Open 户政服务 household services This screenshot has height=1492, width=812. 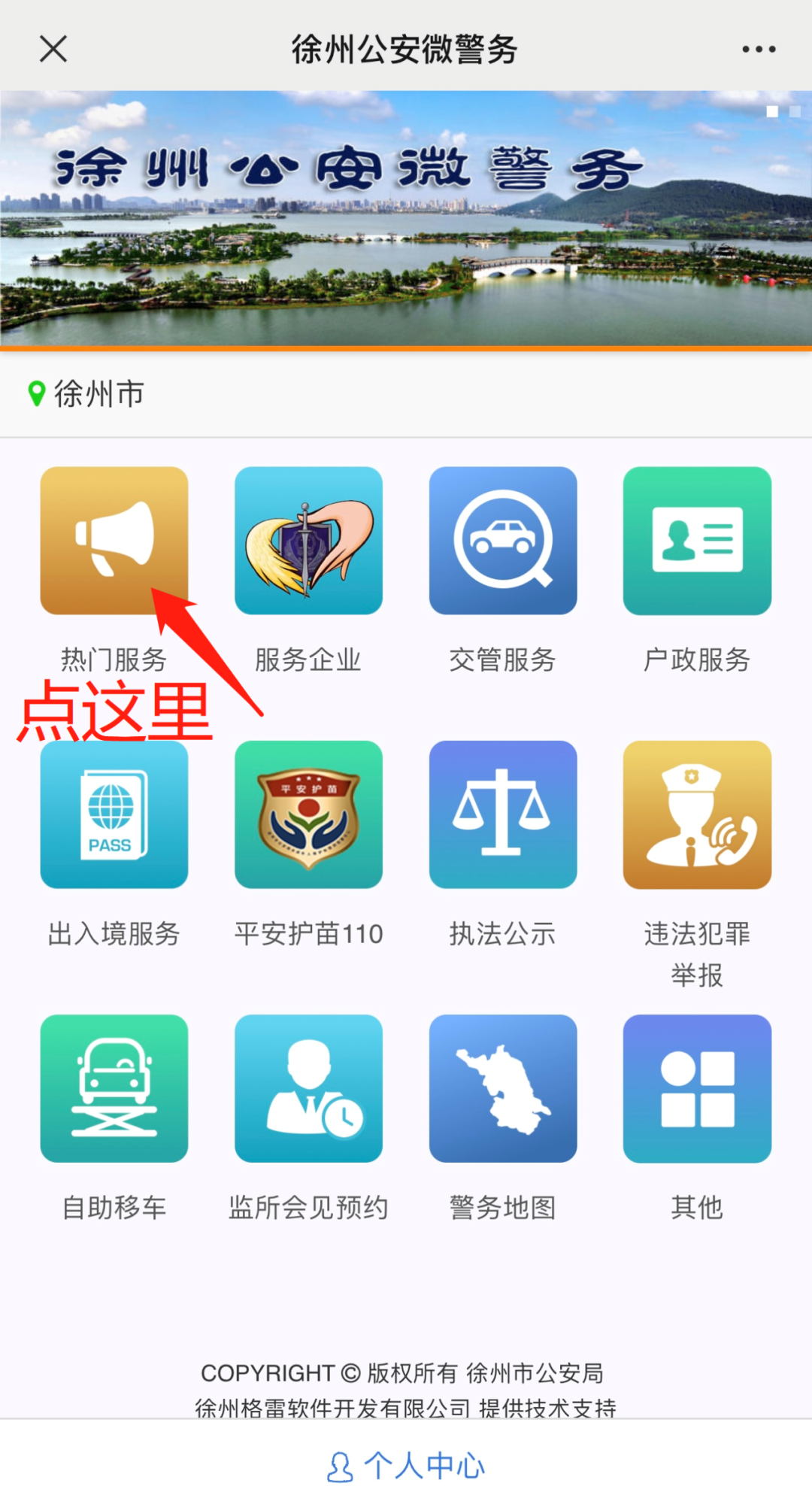[697, 541]
